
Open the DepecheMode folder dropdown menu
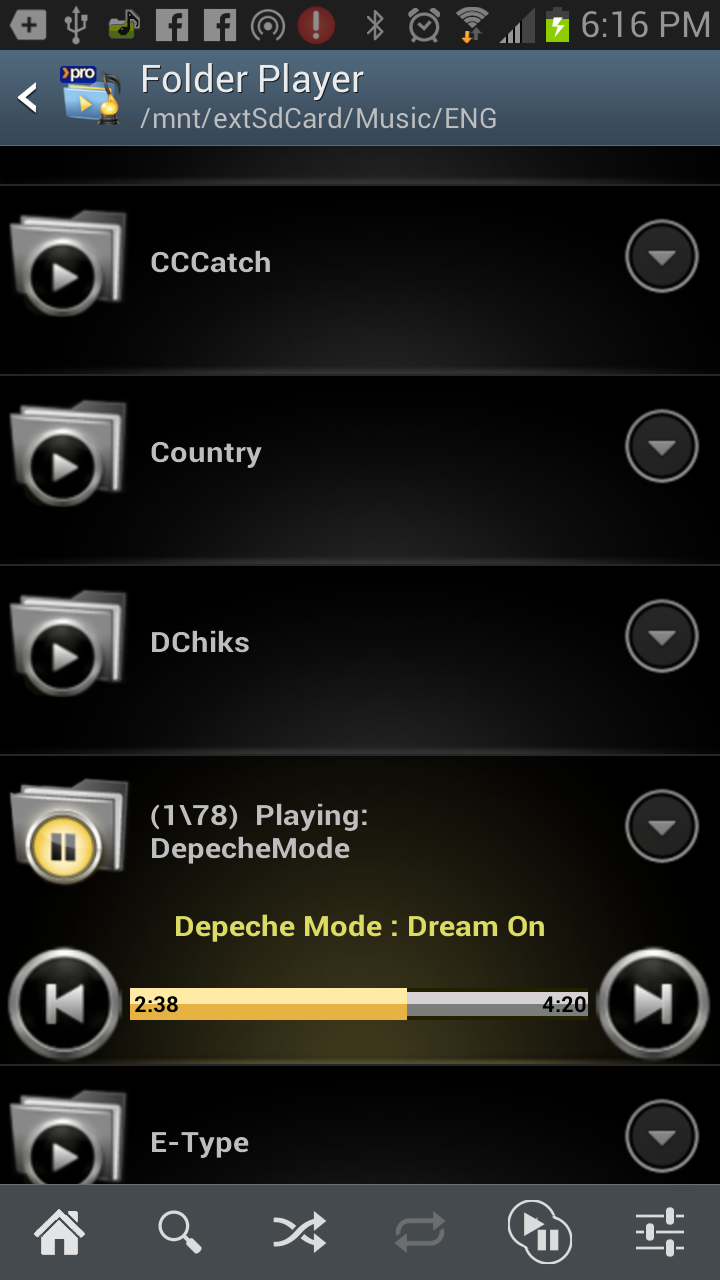(660, 826)
